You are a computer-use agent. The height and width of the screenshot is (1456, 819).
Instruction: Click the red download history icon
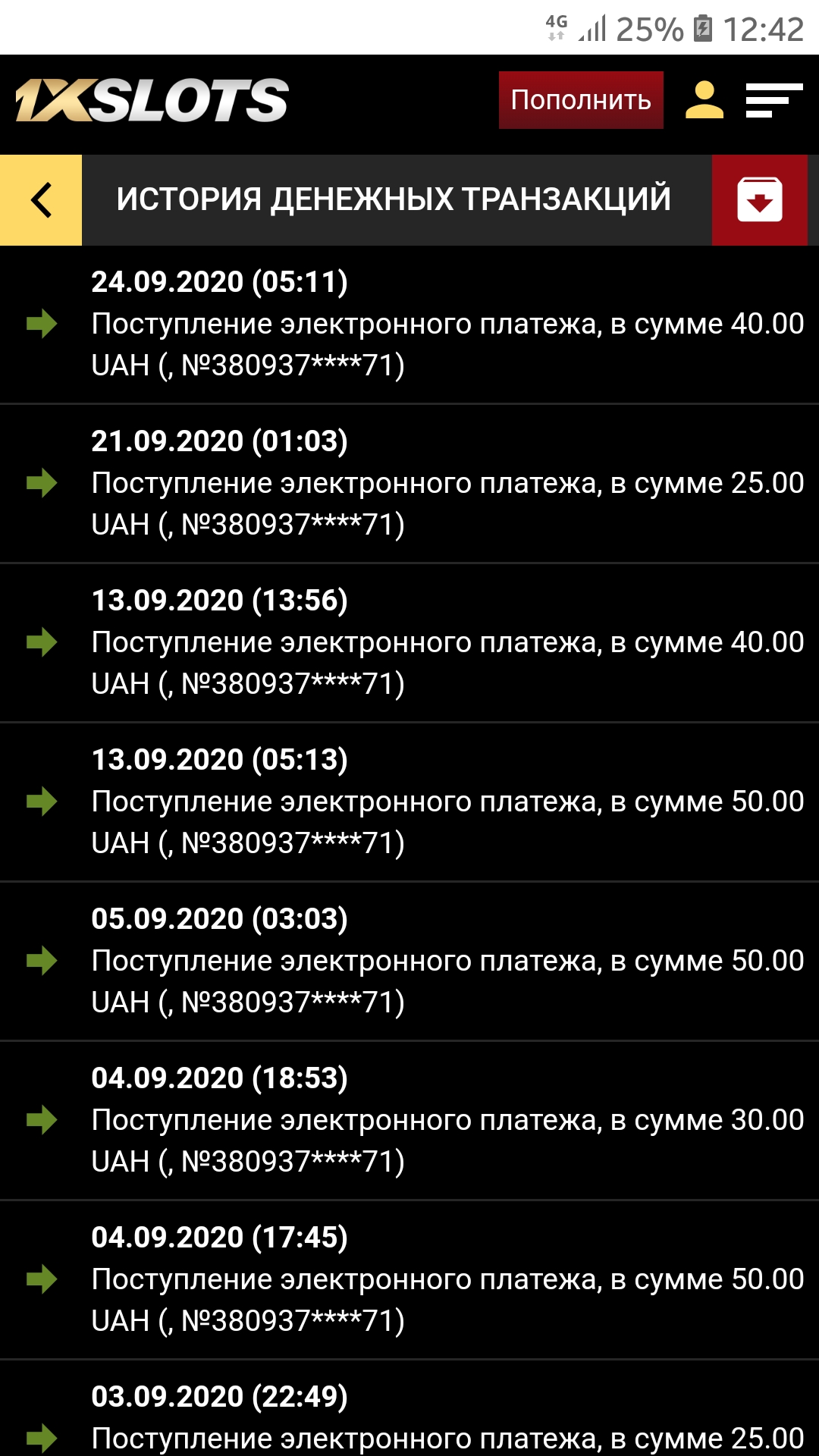pyautogui.click(x=760, y=200)
